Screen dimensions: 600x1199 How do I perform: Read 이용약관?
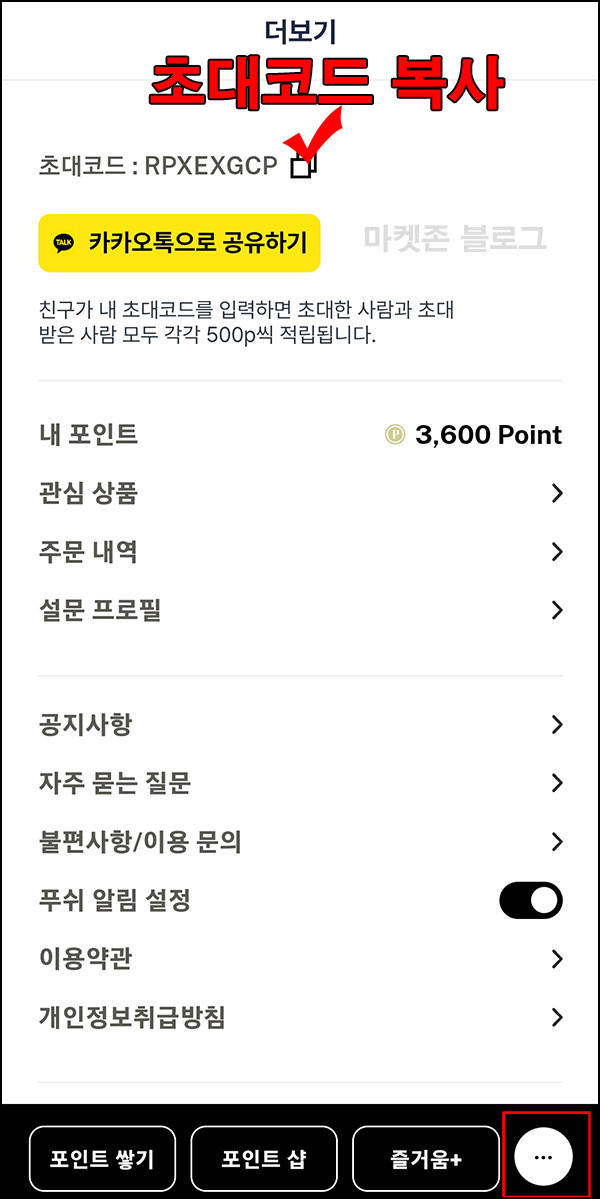(300, 958)
